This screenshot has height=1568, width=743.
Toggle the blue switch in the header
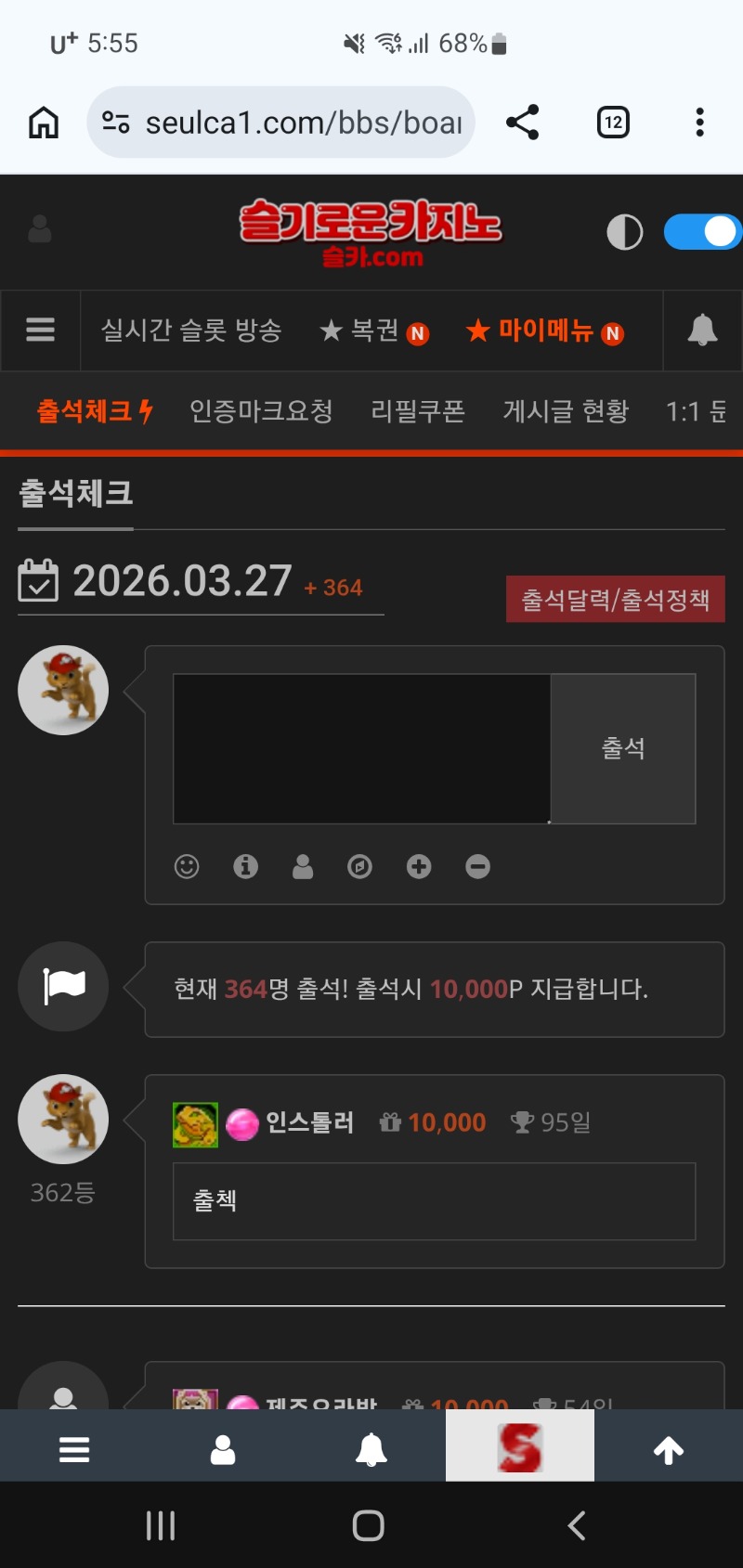702,232
